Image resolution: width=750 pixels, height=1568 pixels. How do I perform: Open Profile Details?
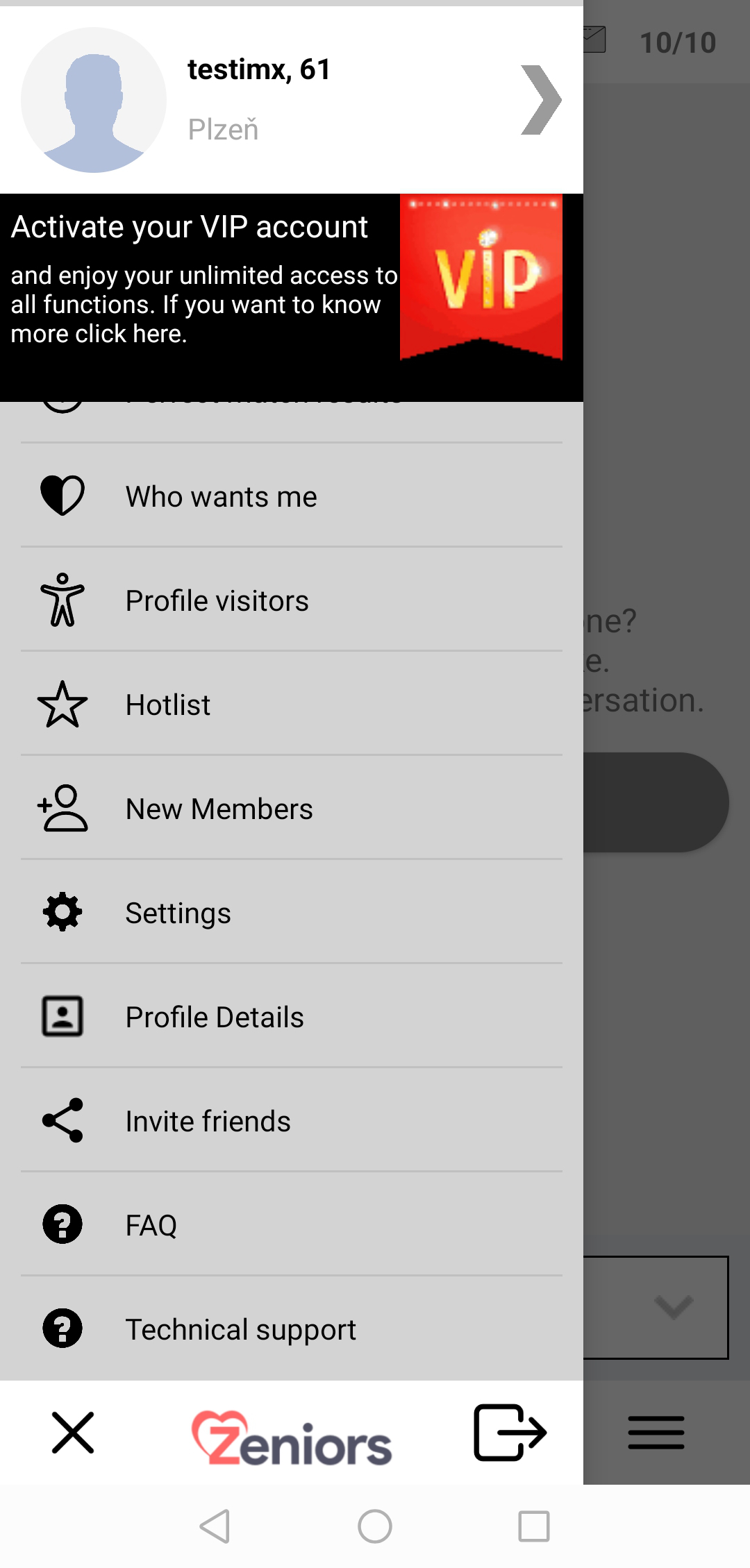(291, 1016)
